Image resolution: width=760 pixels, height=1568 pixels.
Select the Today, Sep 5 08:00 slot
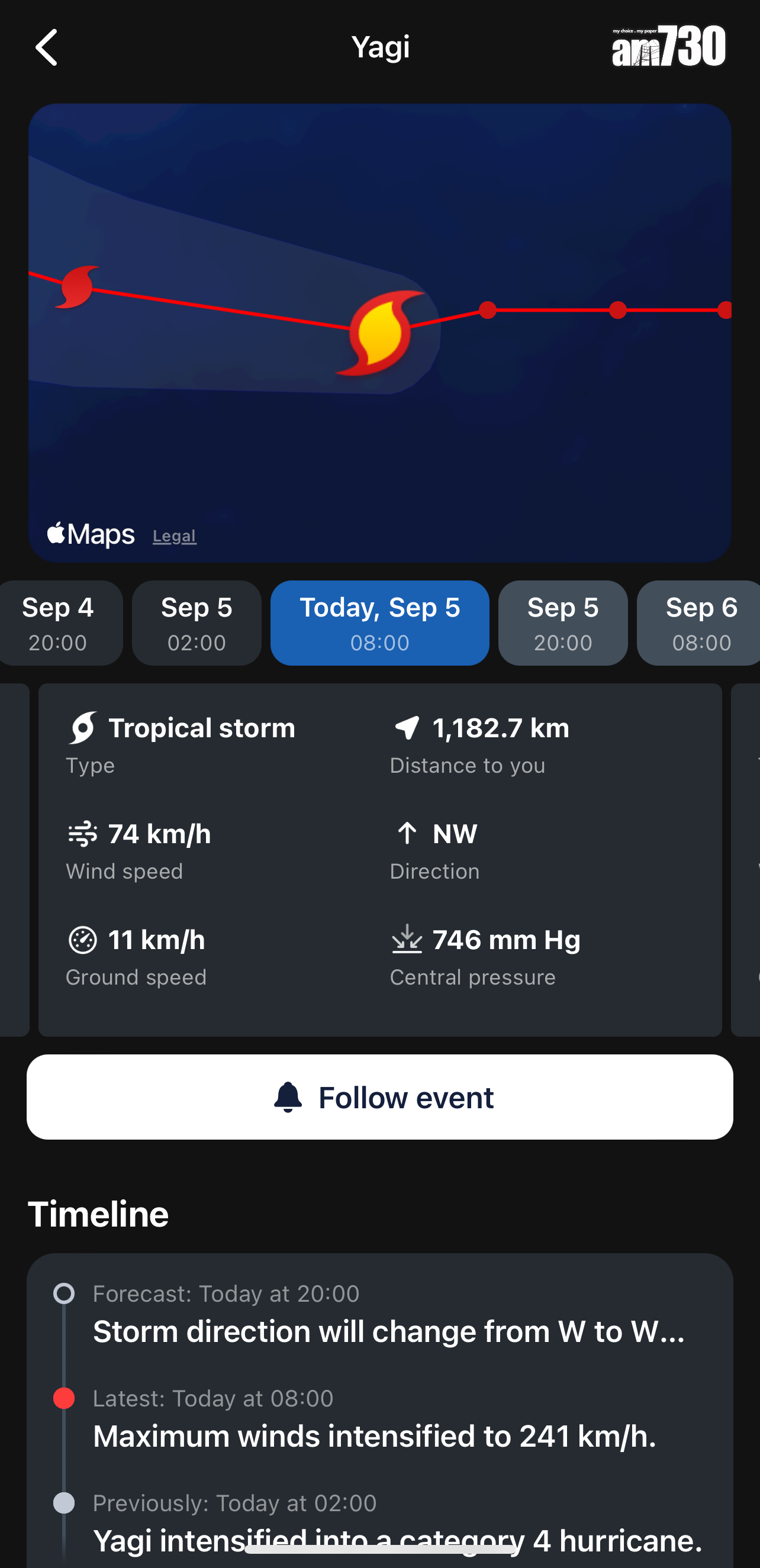click(x=379, y=622)
